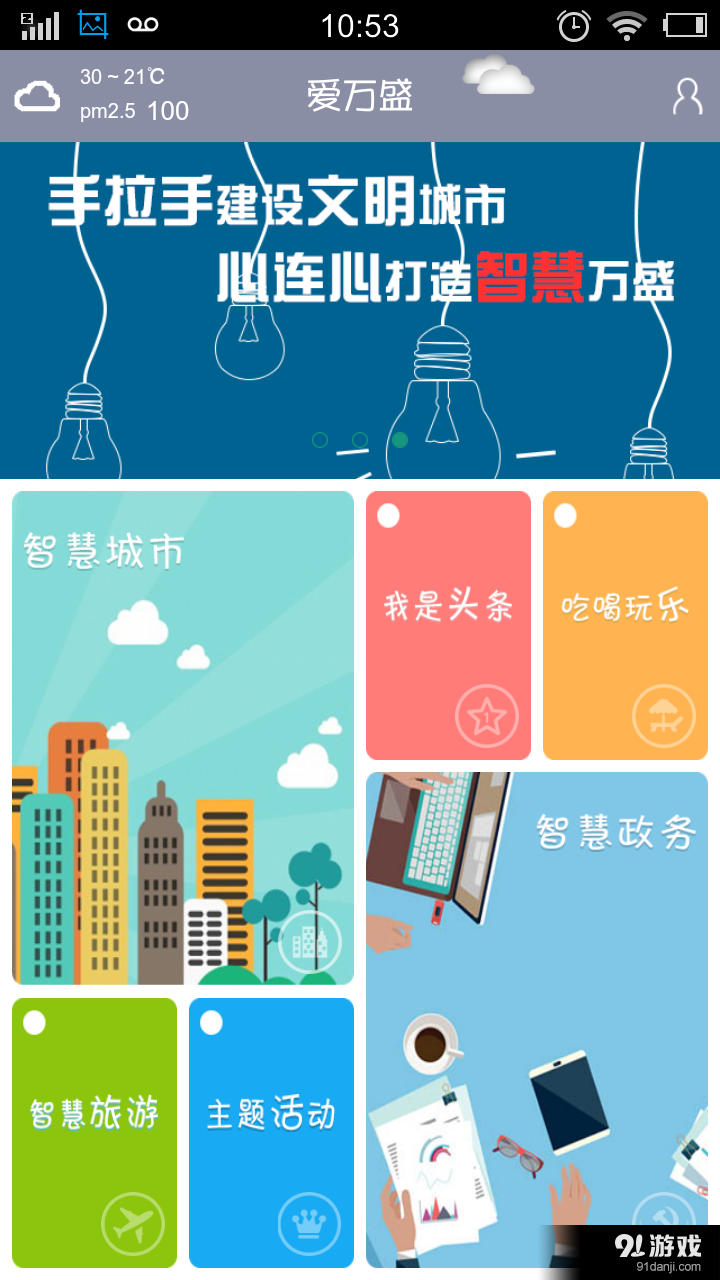
Task: Tap the voicemail icon in the status bar
Action: tap(141, 25)
